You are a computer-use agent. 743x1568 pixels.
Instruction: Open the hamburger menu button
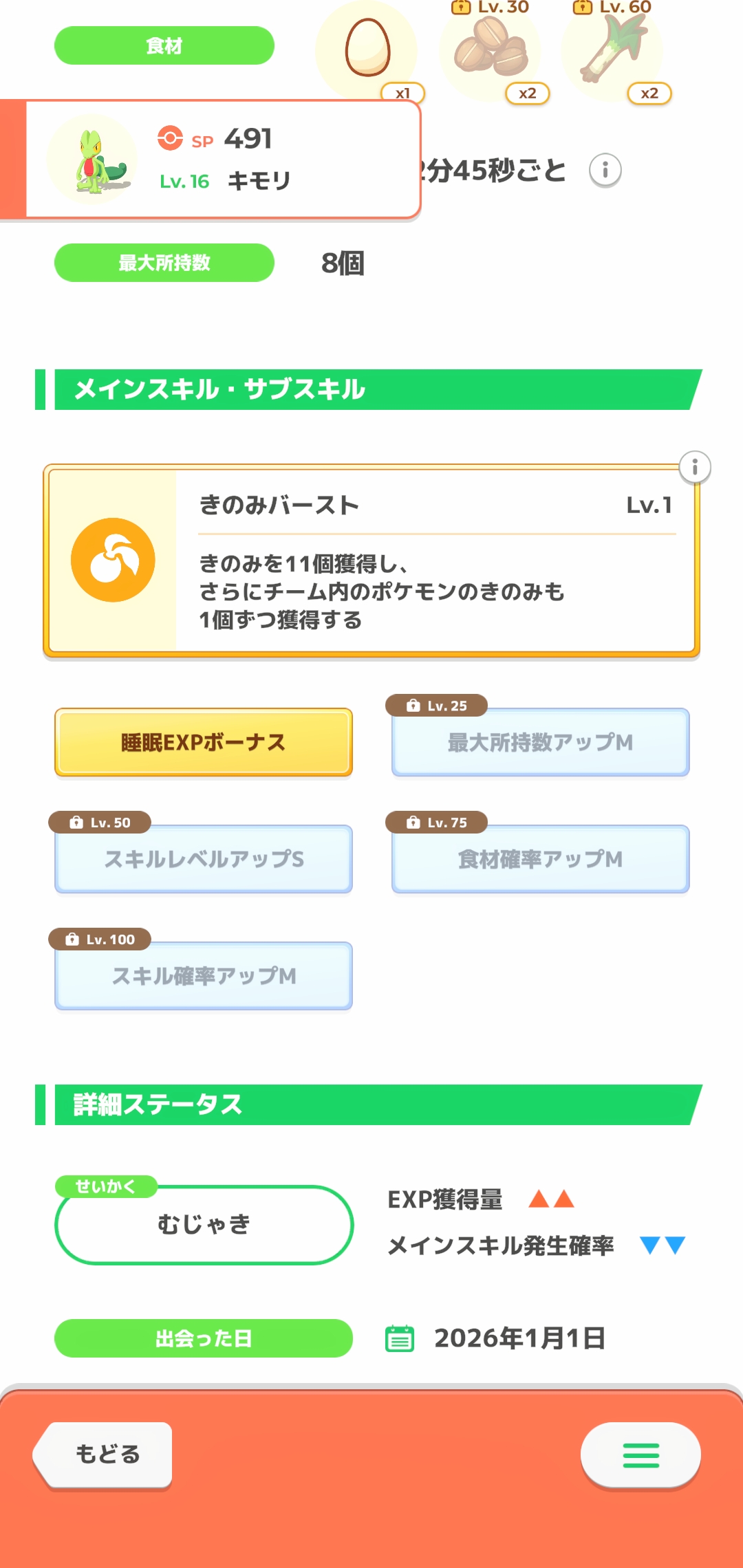[x=640, y=1455]
